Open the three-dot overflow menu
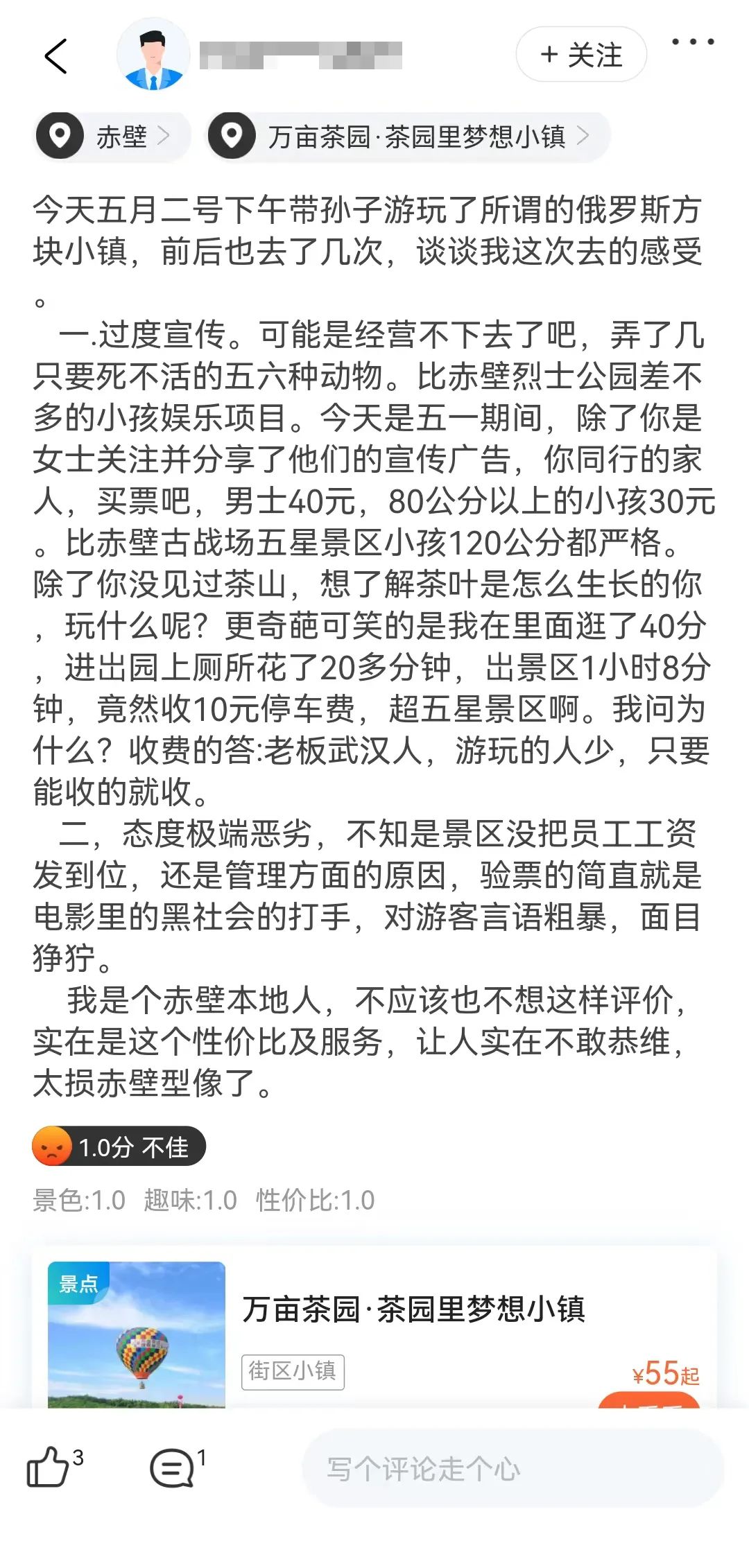The height and width of the screenshot is (1568, 749). [692, 42]
